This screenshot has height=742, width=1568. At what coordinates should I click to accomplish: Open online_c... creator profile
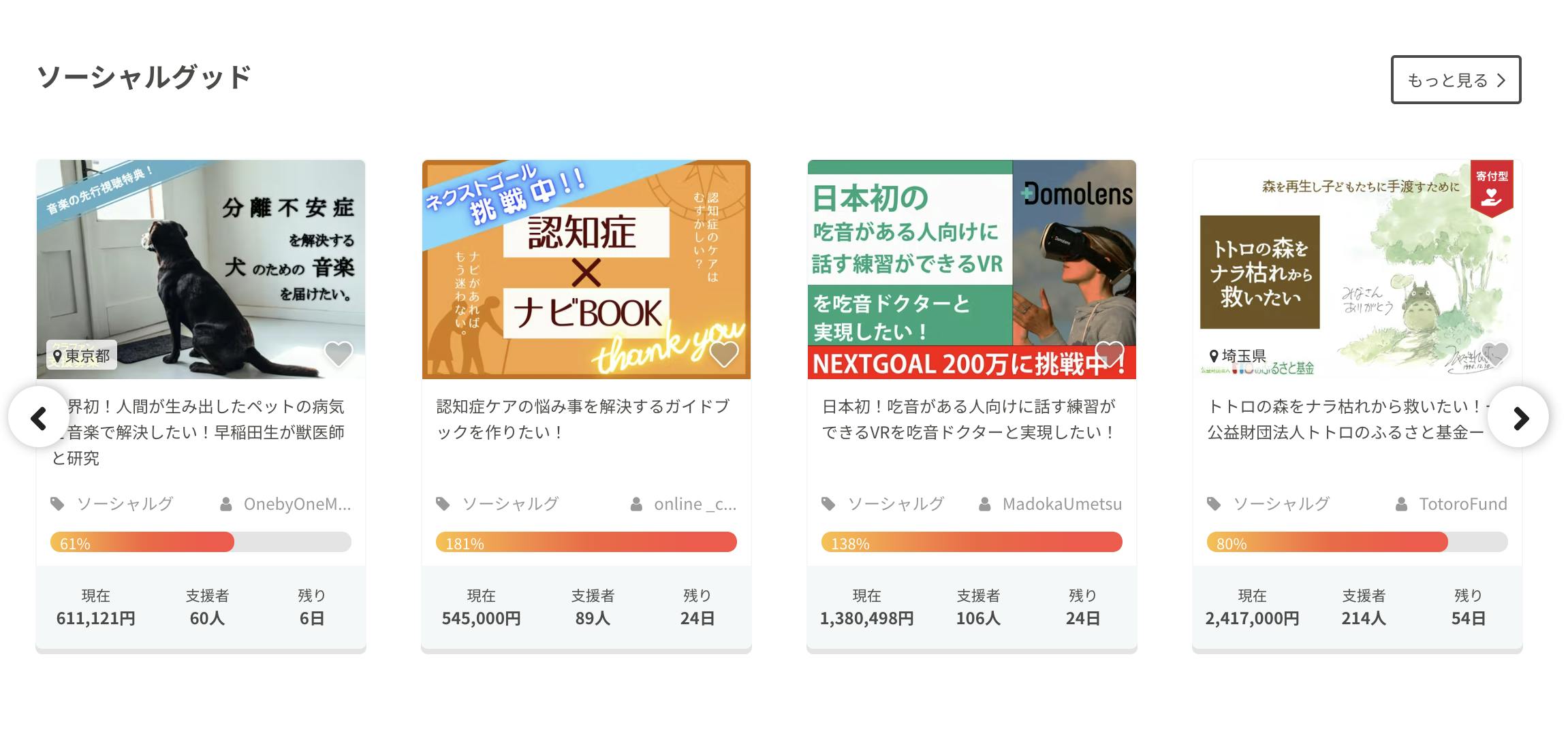click(x=694, y=504)
